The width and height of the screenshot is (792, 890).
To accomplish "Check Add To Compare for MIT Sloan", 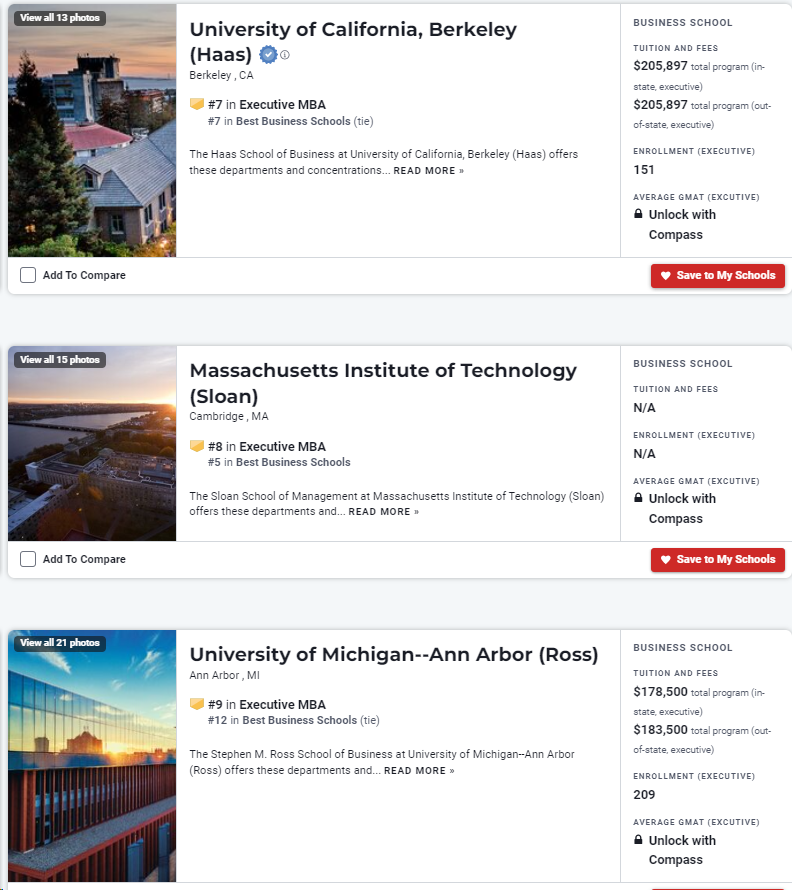I will click(28, 559).
